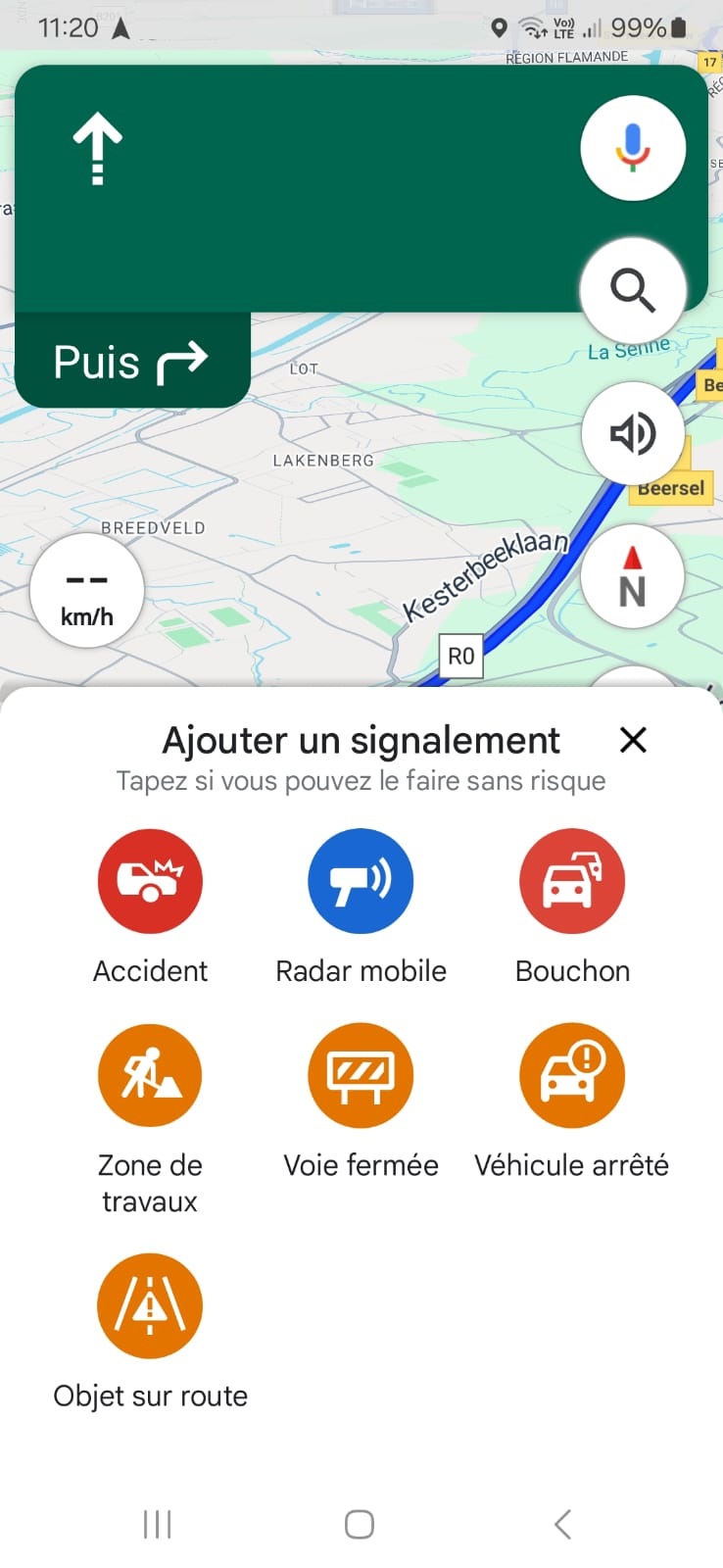Toggle navigation sound volume

pos(633,433)
